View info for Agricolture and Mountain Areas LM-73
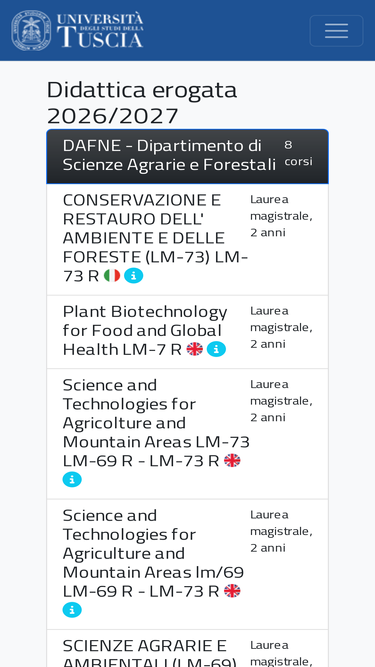Screen dimensions: 375x667 (72, 479)
